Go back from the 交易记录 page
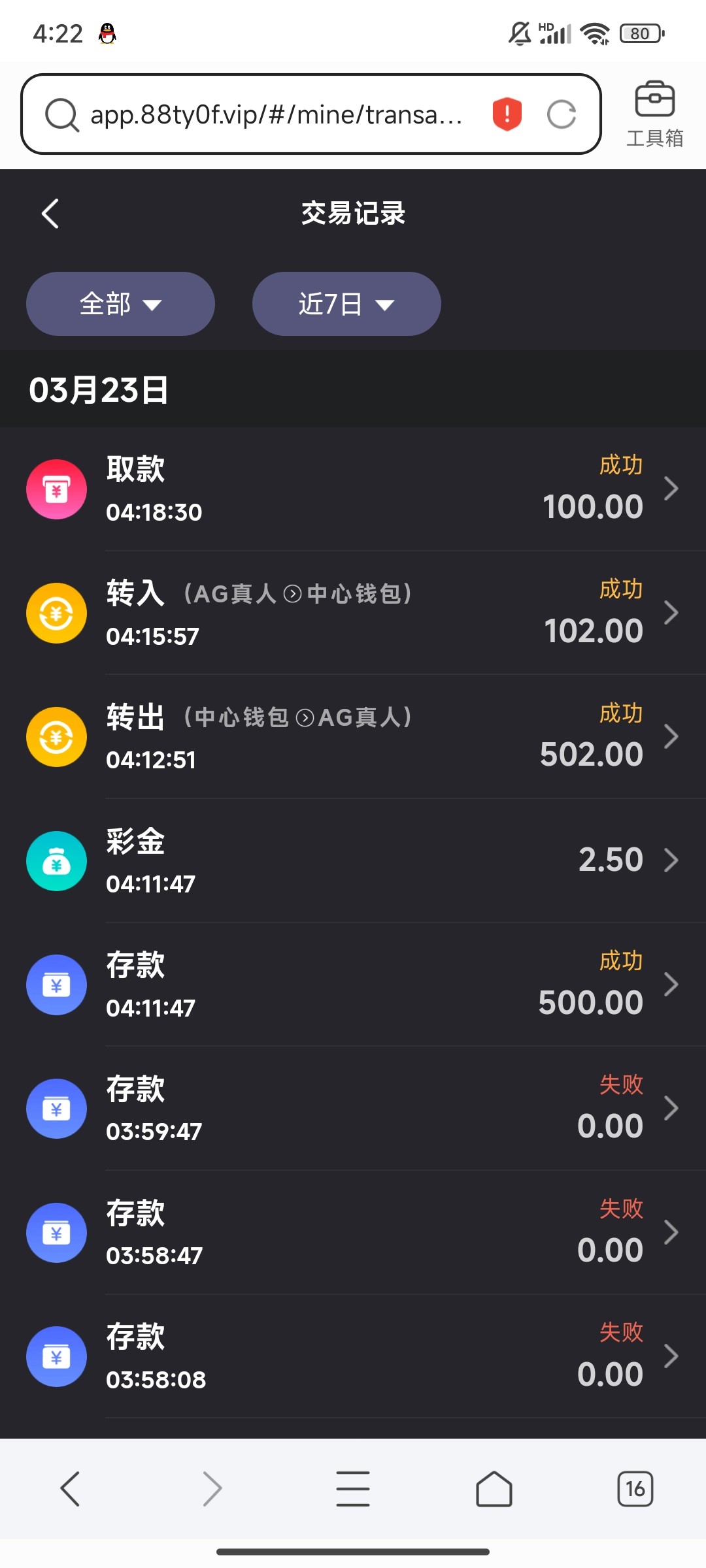Viewport: 706px width, 1568px height. [x=50, y=214]
